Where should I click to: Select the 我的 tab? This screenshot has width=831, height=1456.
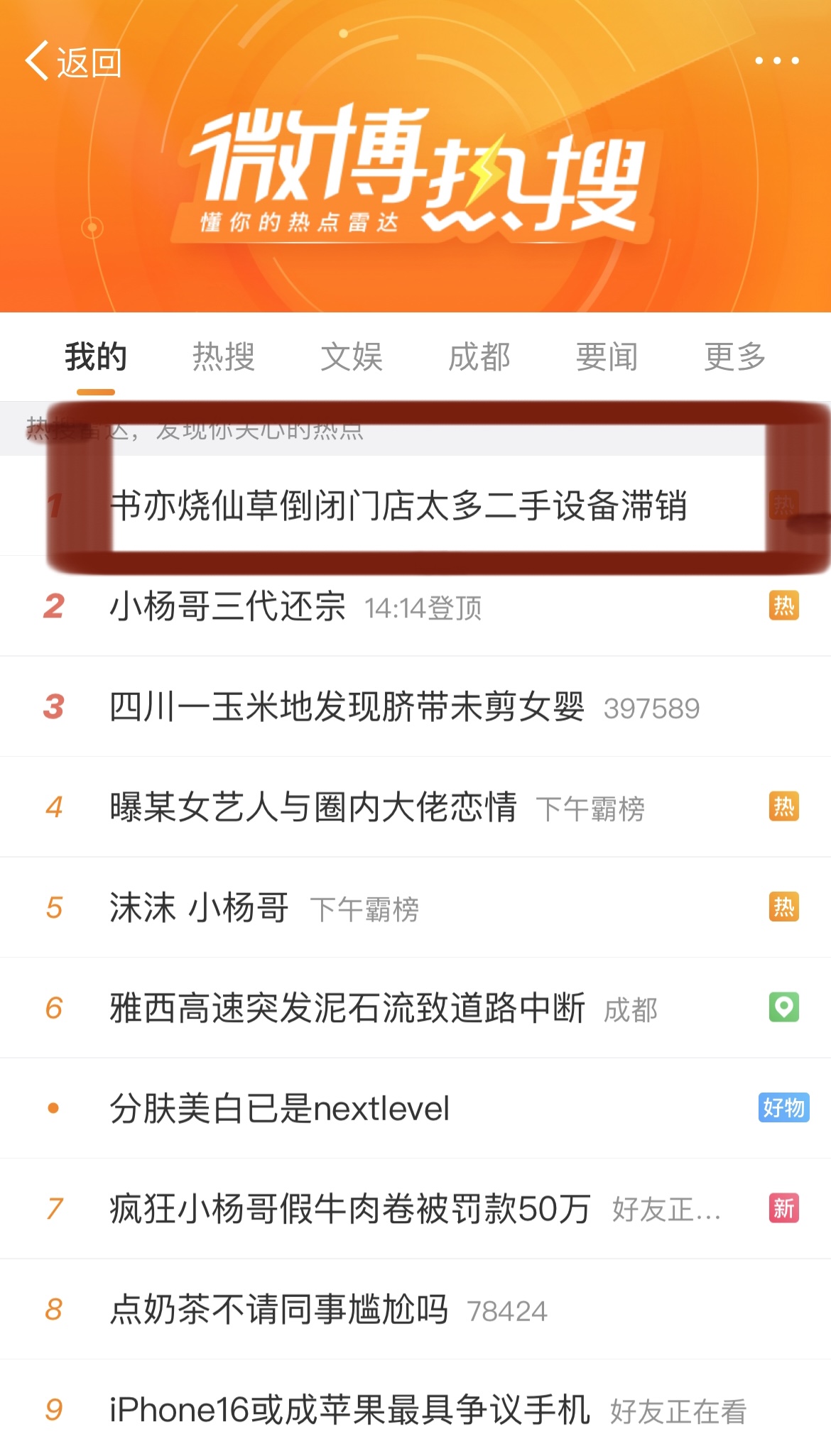tap(96, 356)
